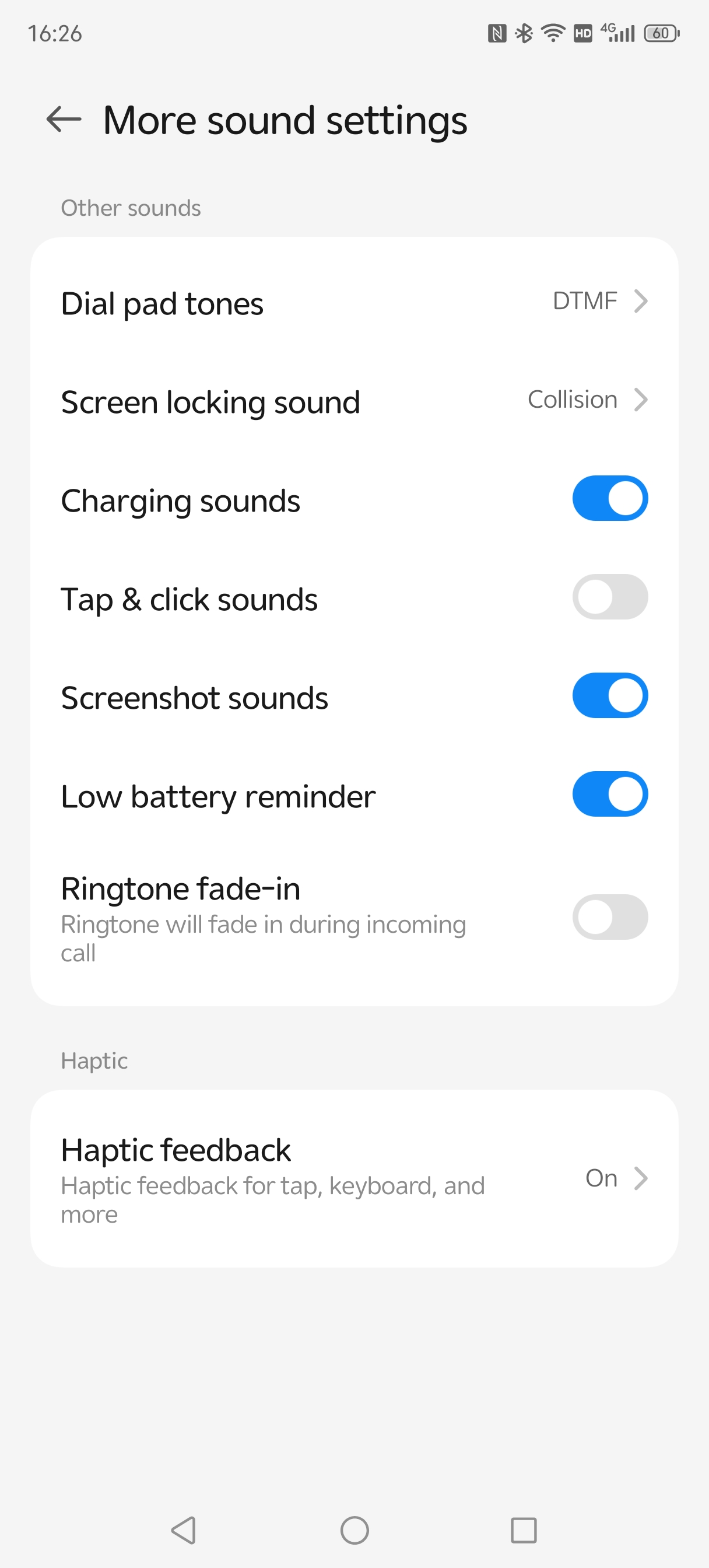This screenshot has width=709, height=1568.
Task: Turn on Ringtone fade-in
Action: (x=609, y=918)
